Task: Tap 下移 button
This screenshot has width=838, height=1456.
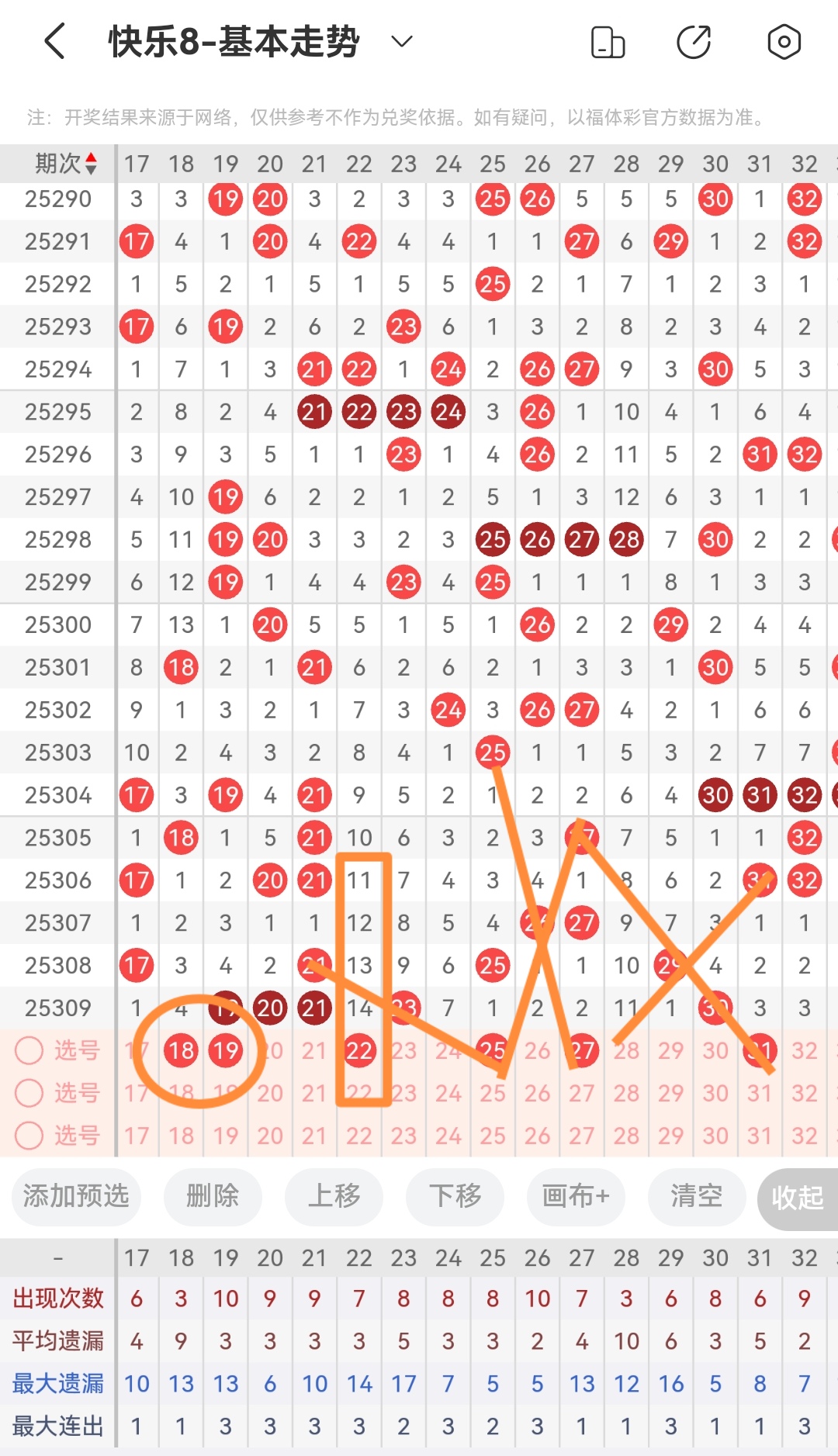Action: tap(455, 1197)
